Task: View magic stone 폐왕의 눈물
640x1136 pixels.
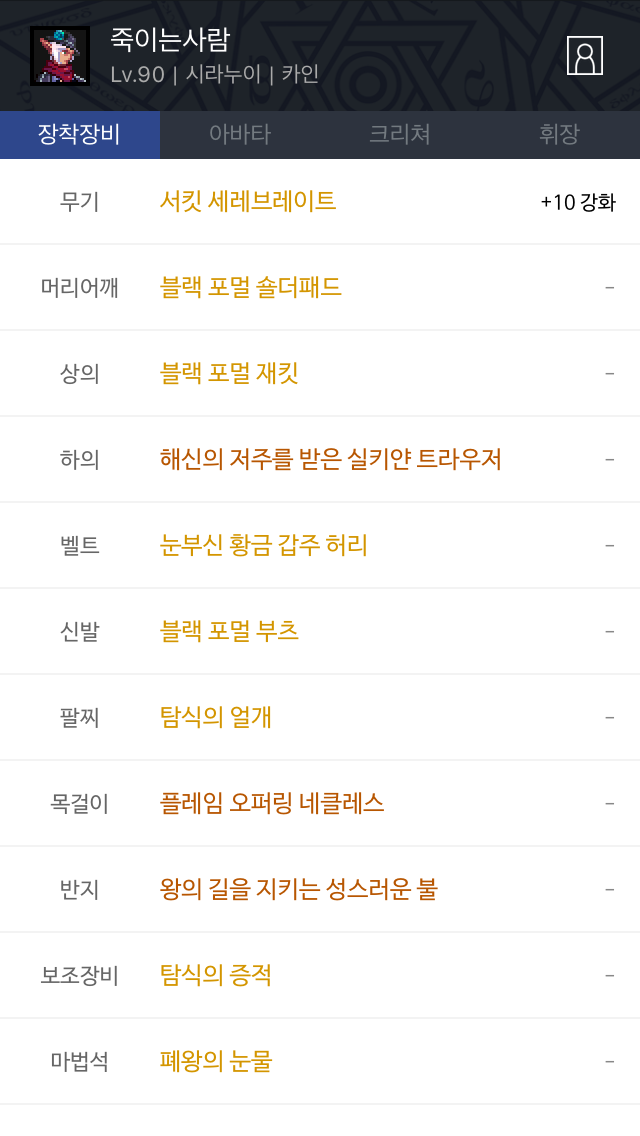Action: pyautogui.click(x=215, y=1061)
